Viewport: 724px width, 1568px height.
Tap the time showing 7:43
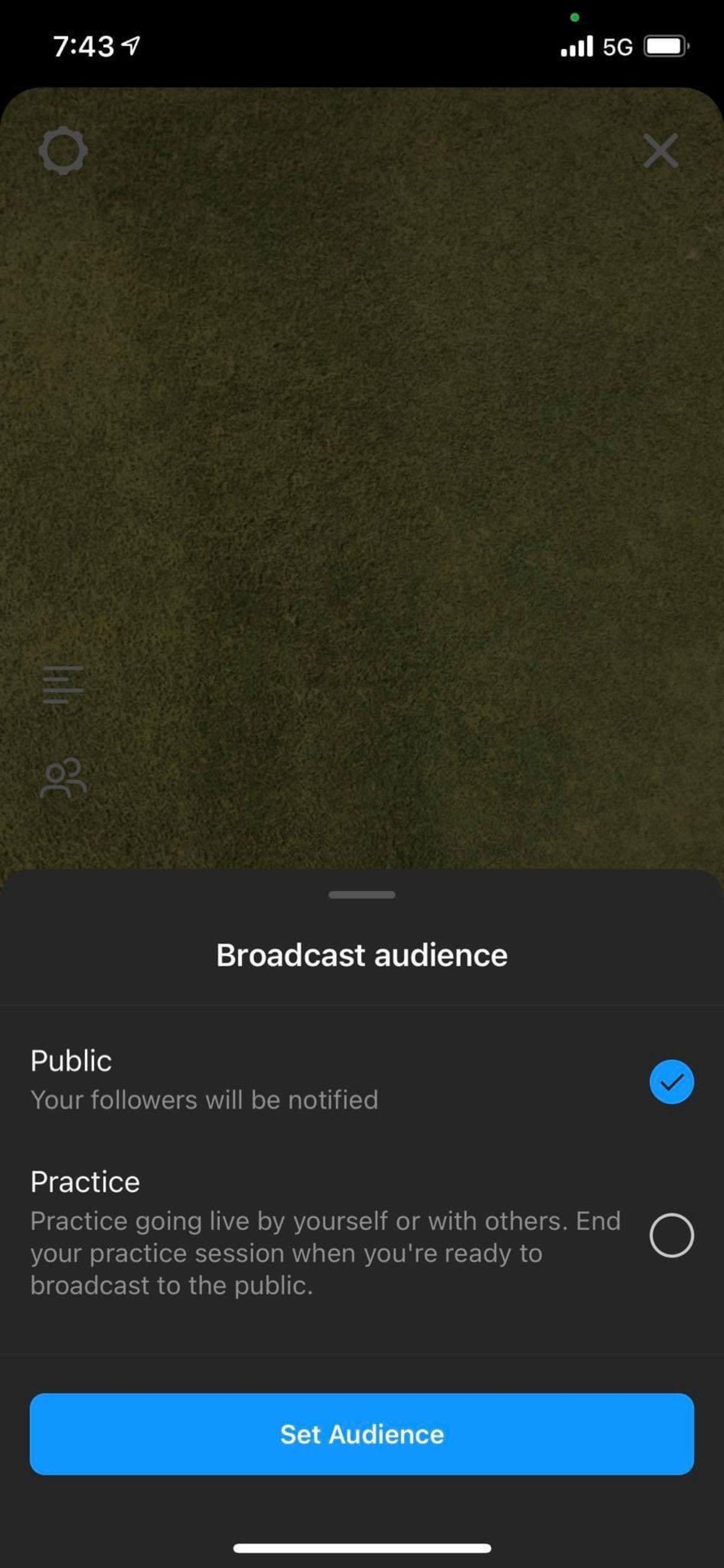pos(85,45)
